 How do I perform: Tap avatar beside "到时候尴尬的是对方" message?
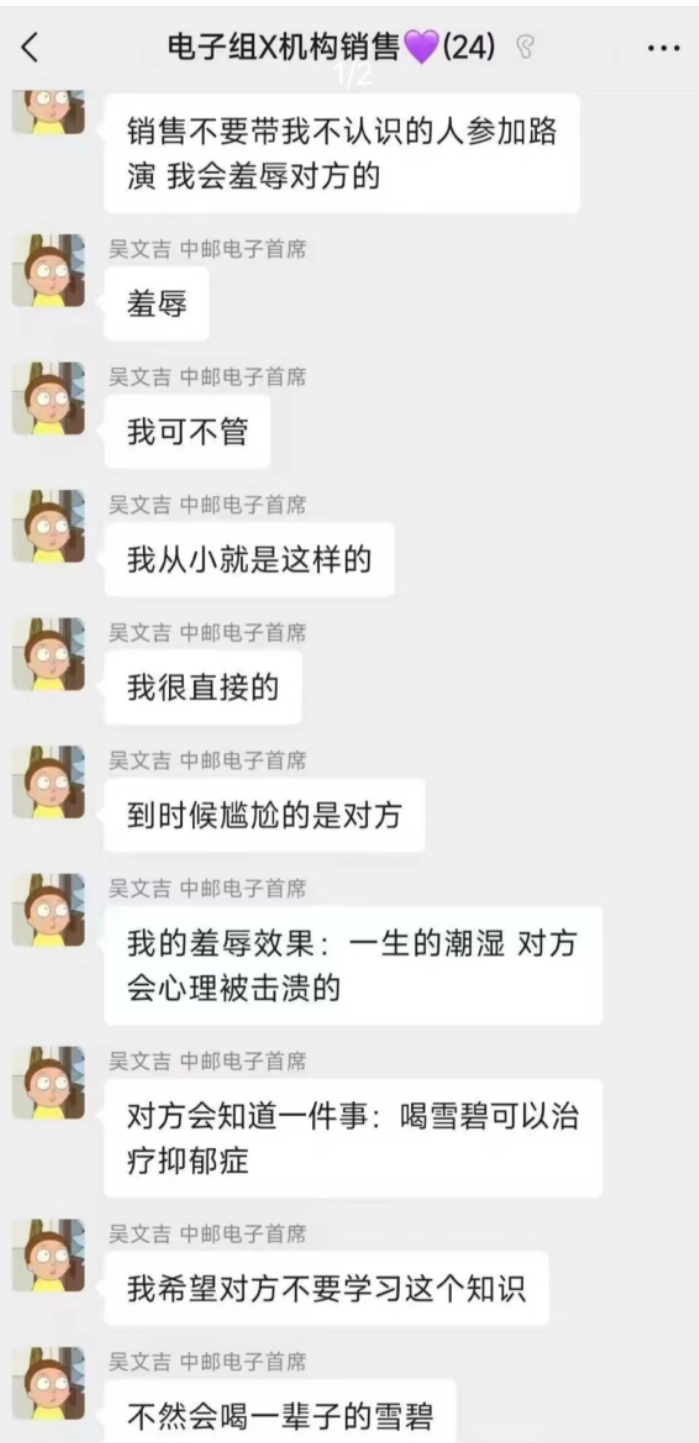tap(48, 782)
